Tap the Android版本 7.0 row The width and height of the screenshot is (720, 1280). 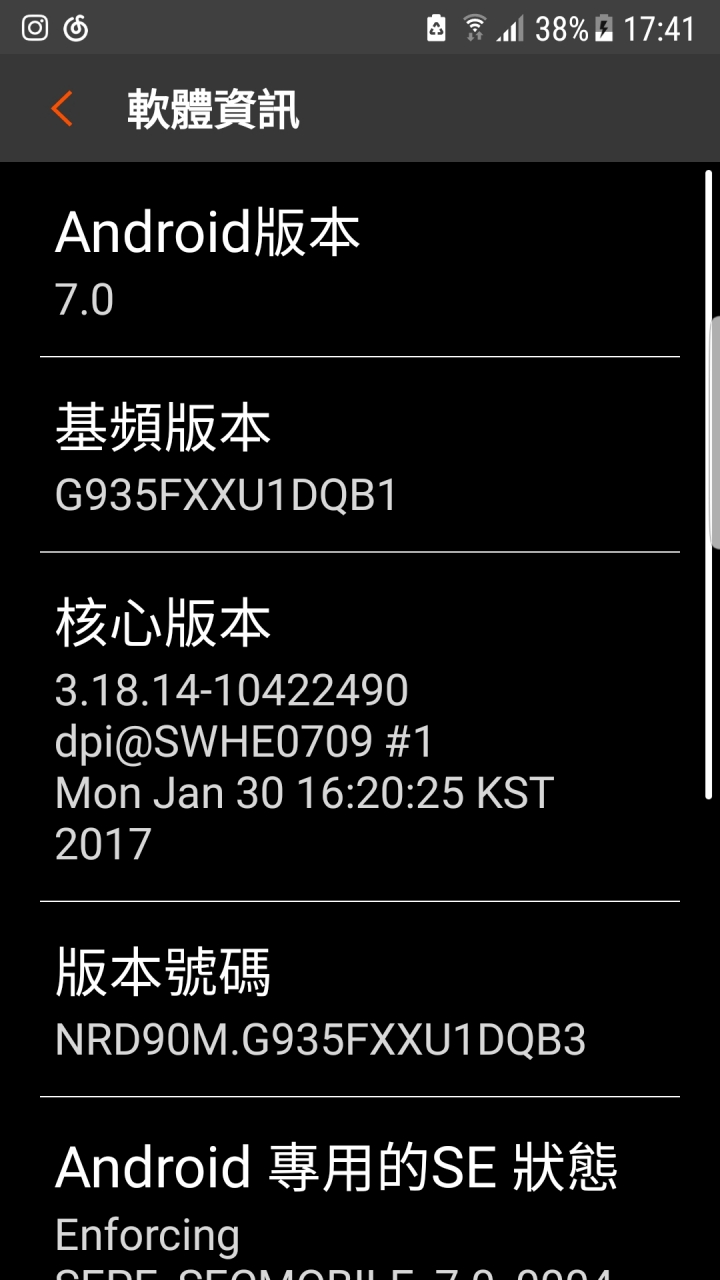(360, 260)
